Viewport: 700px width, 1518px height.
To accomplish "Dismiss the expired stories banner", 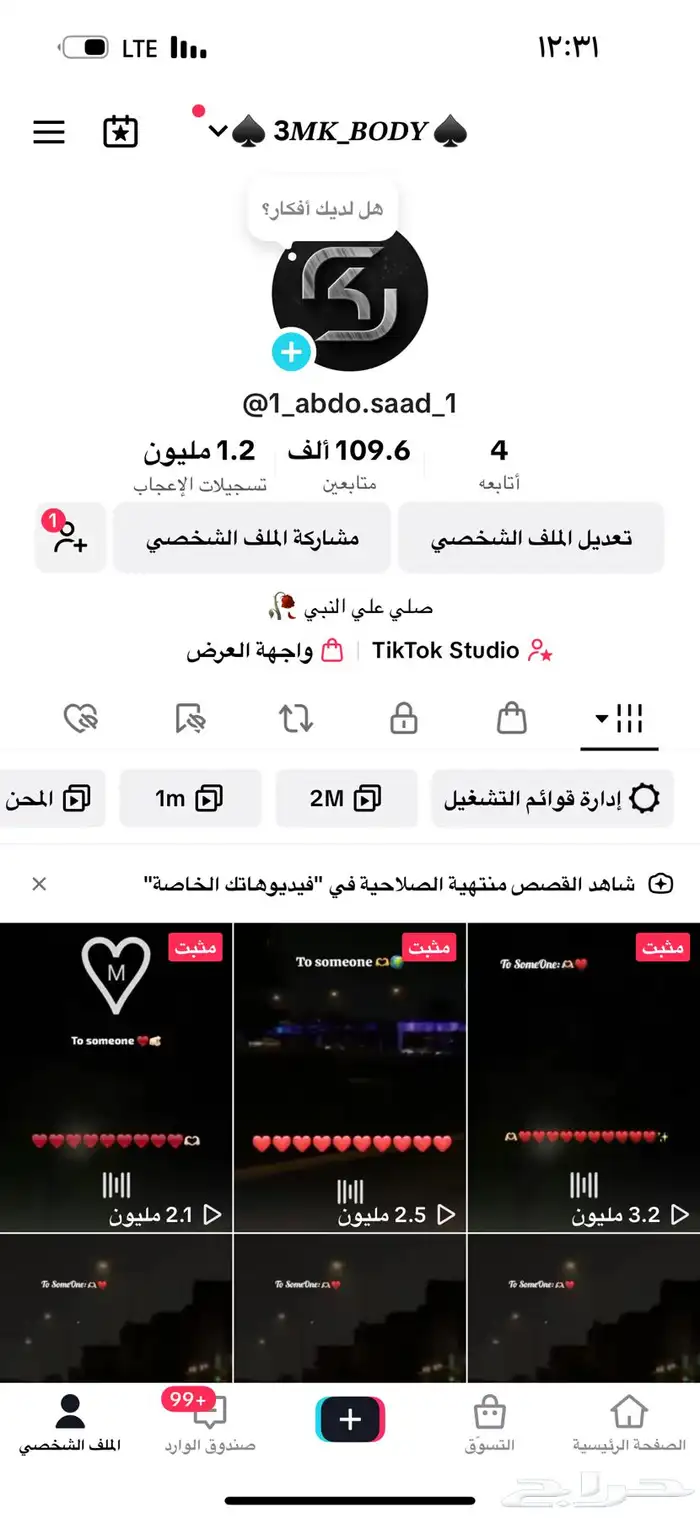I will [39, 884].
